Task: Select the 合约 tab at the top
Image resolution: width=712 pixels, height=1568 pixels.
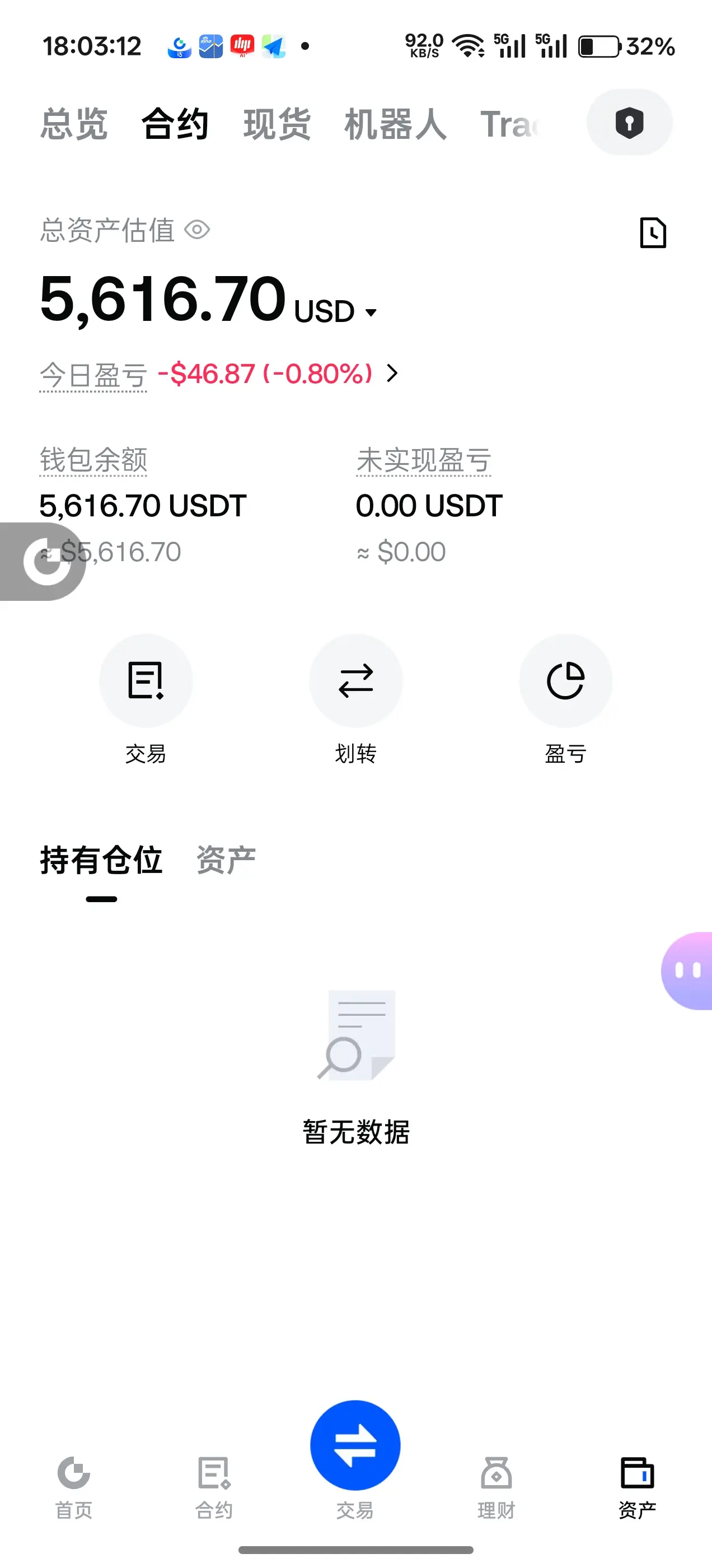Action: coord(175,124)
